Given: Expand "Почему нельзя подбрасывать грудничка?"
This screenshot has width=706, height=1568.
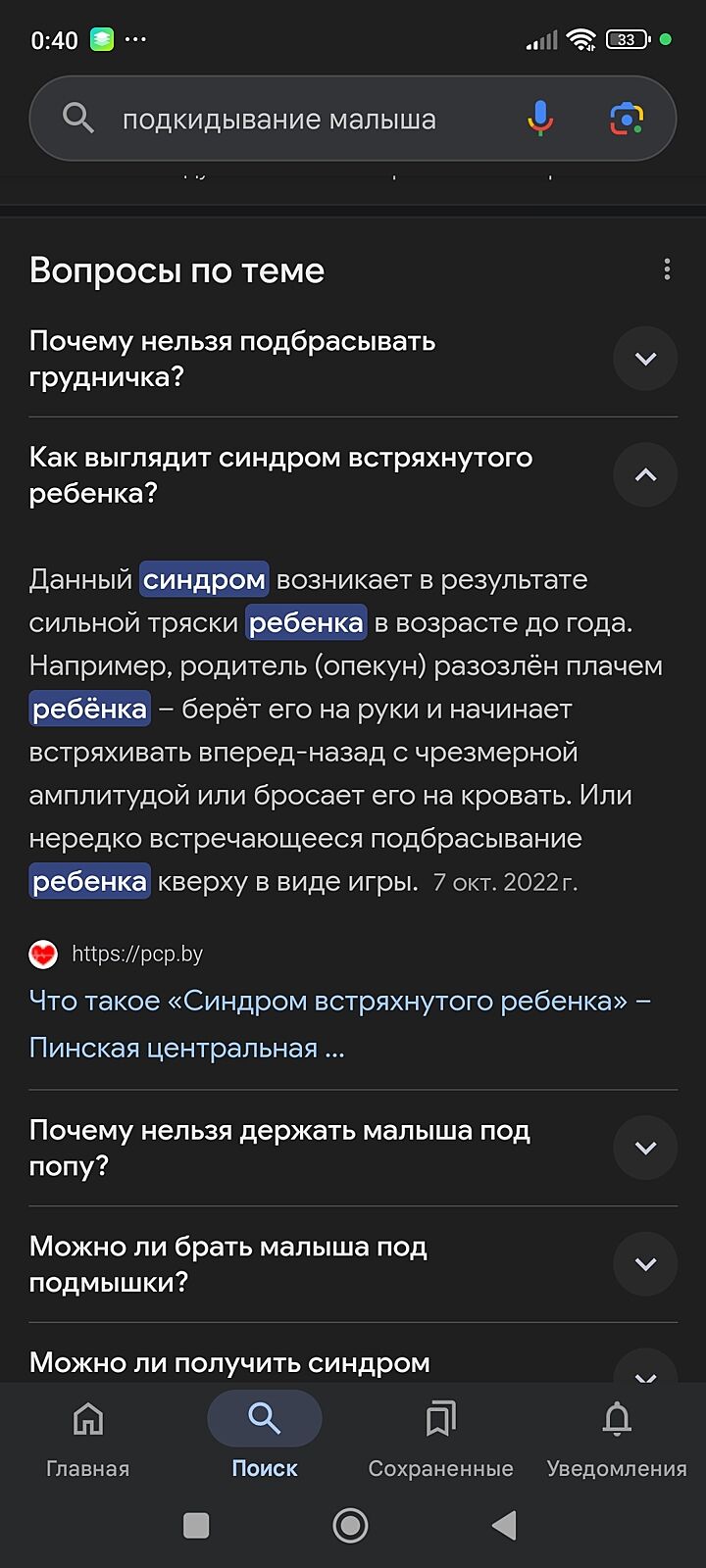Looking at the screenshot, I should pyautogui.click(x=644, y=359).
